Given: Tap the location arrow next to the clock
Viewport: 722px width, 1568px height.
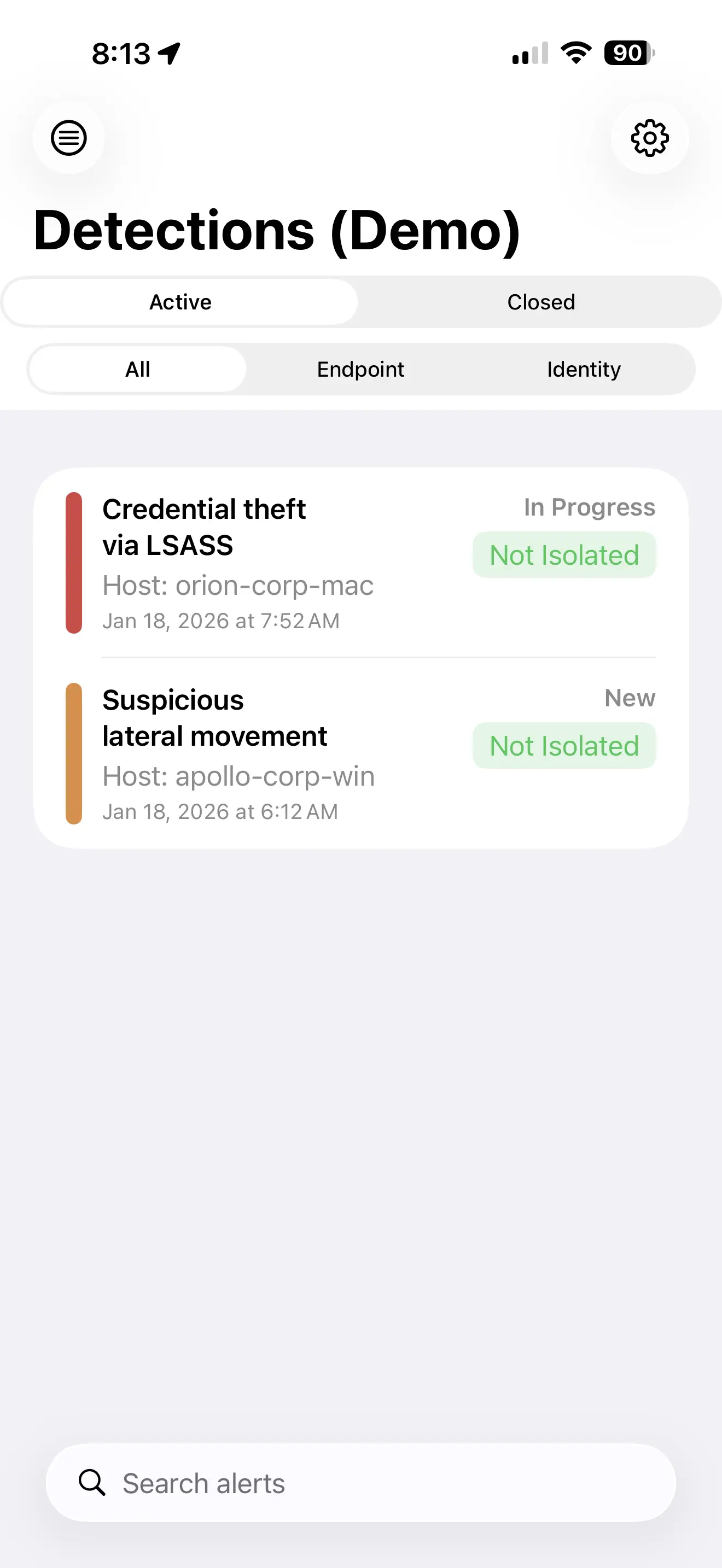Looking at the screenshot, I should pos(168,54).
